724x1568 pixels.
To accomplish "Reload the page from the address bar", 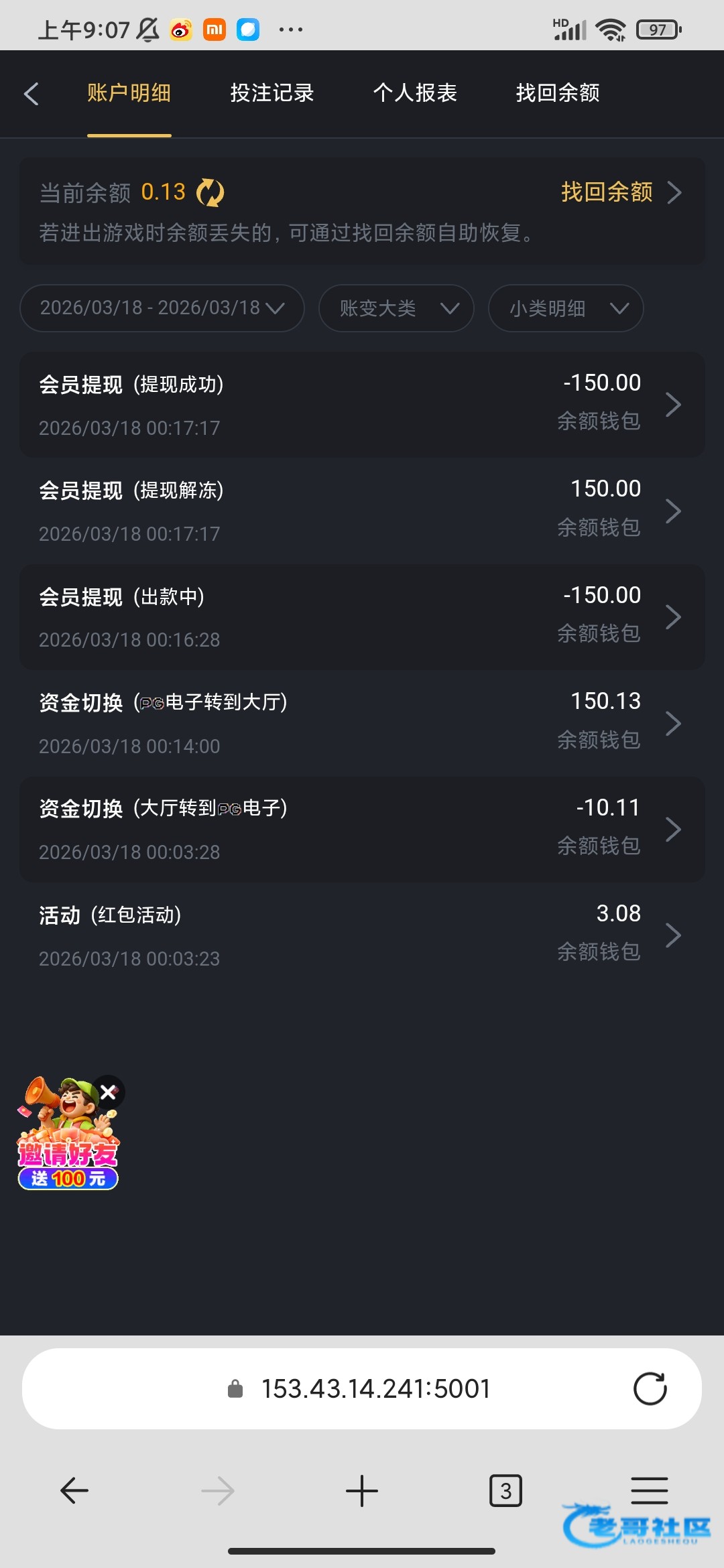I will 650,1389.
